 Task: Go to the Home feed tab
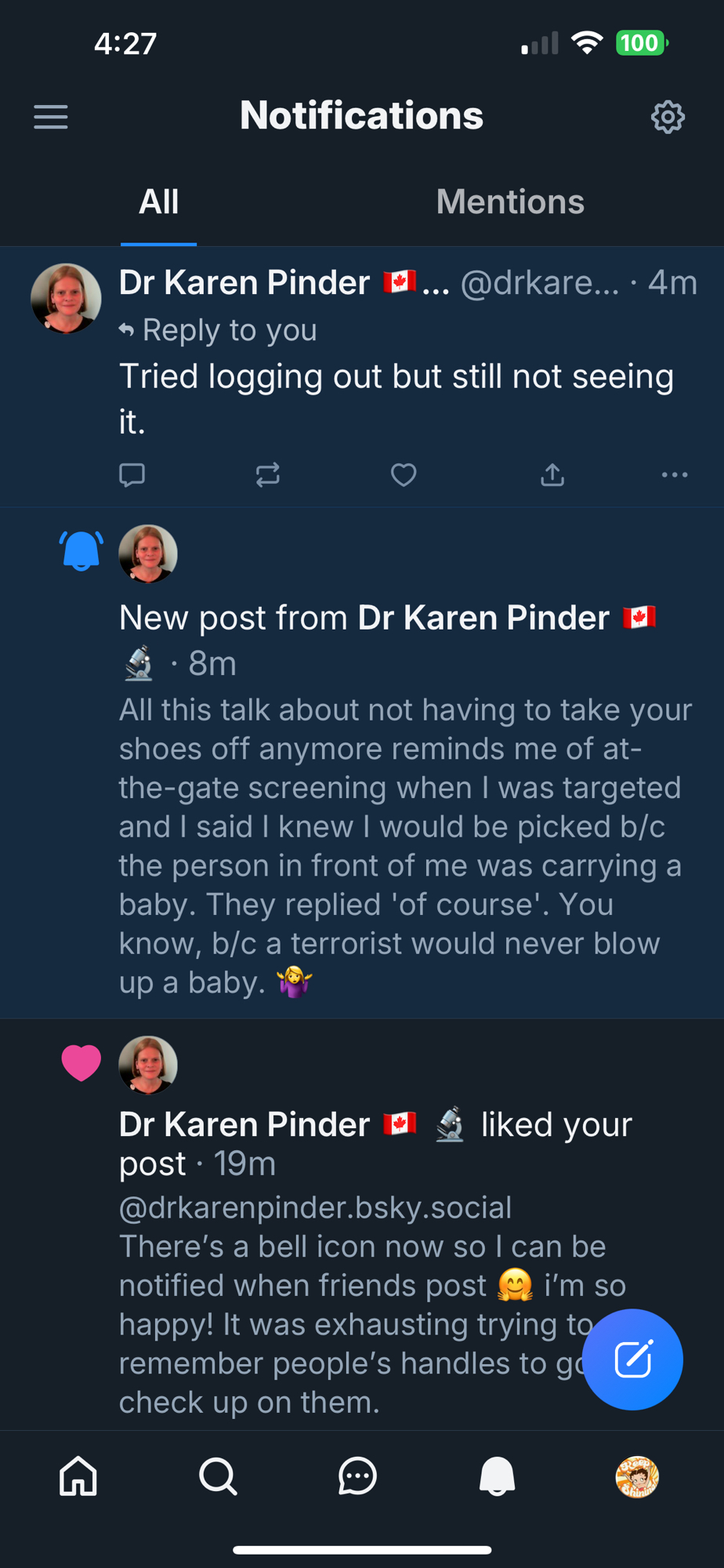click(x=78, y=1477)
